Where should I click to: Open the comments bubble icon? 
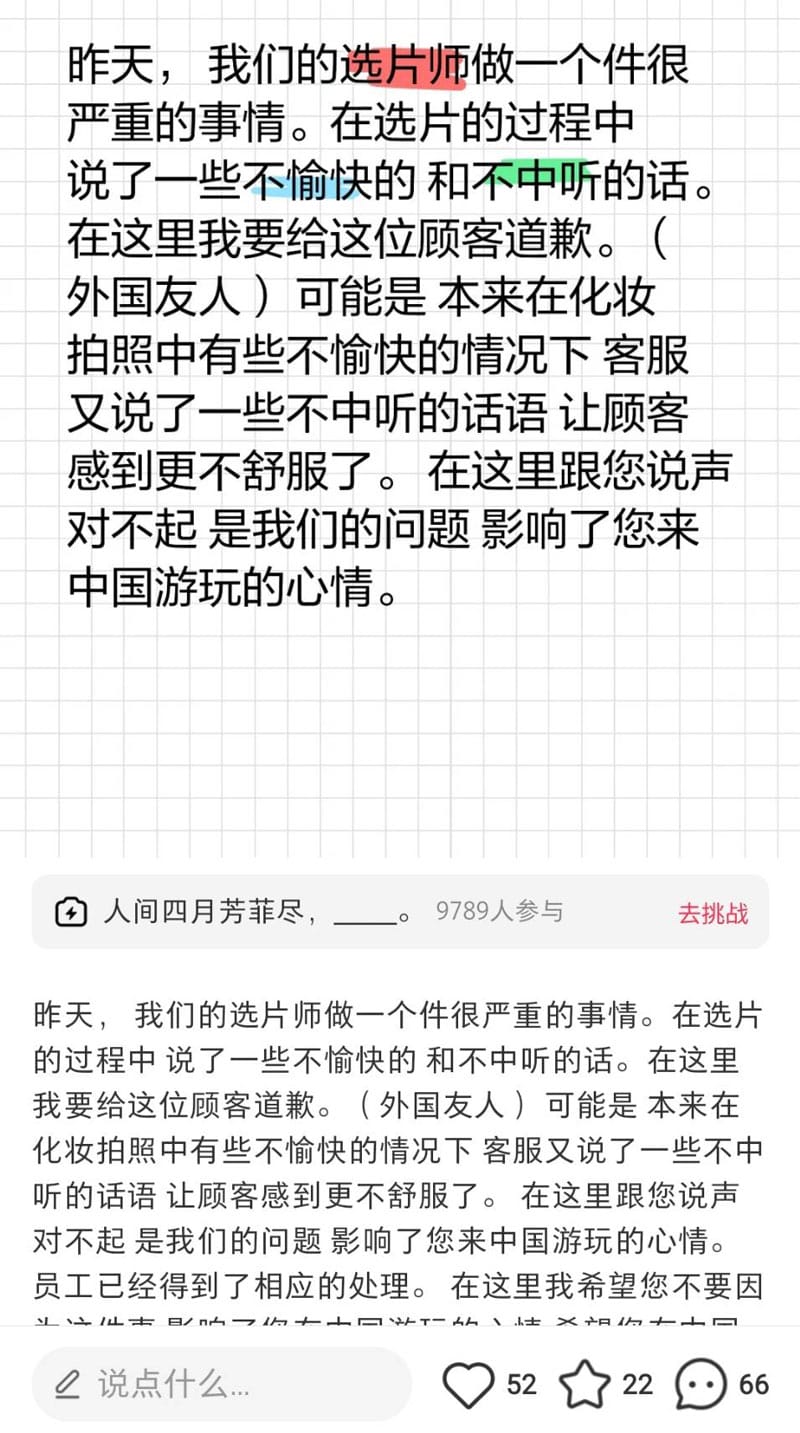coord(700,1384)
